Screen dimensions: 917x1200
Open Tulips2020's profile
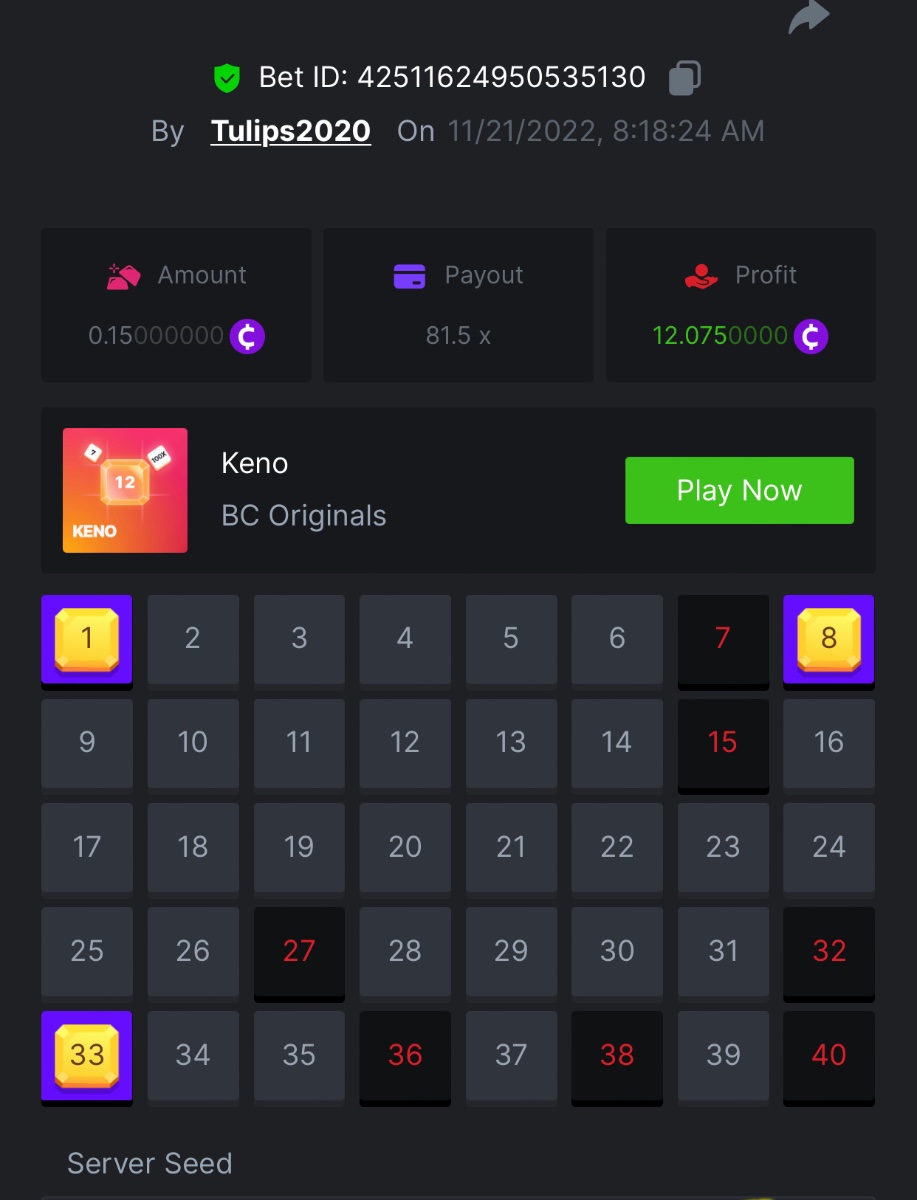pos(290,131)
